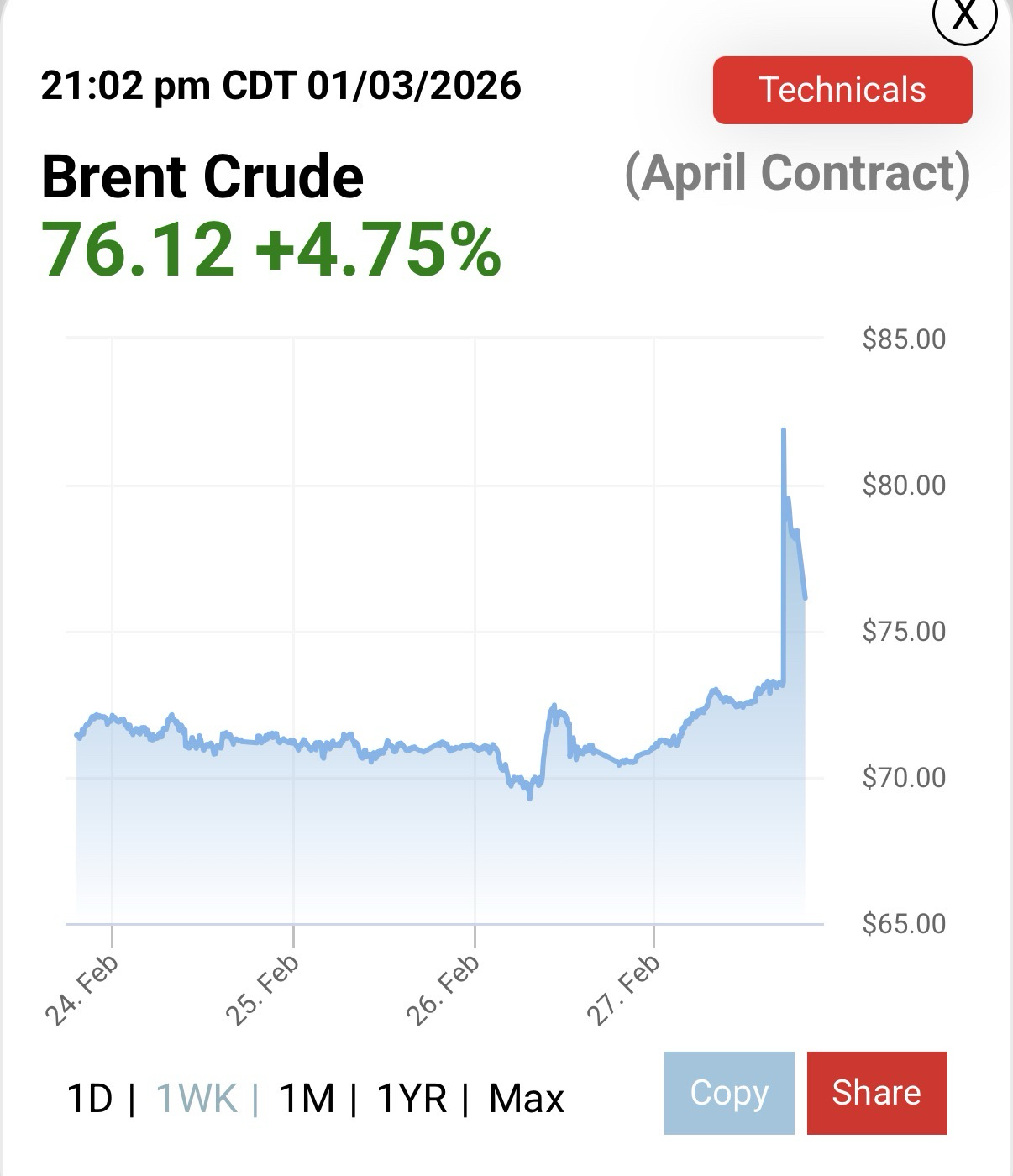Viewport: 1013px width, 1176px height.
Task: Close the Brent Crude chart popup
Action: click(x=964, y=15)
